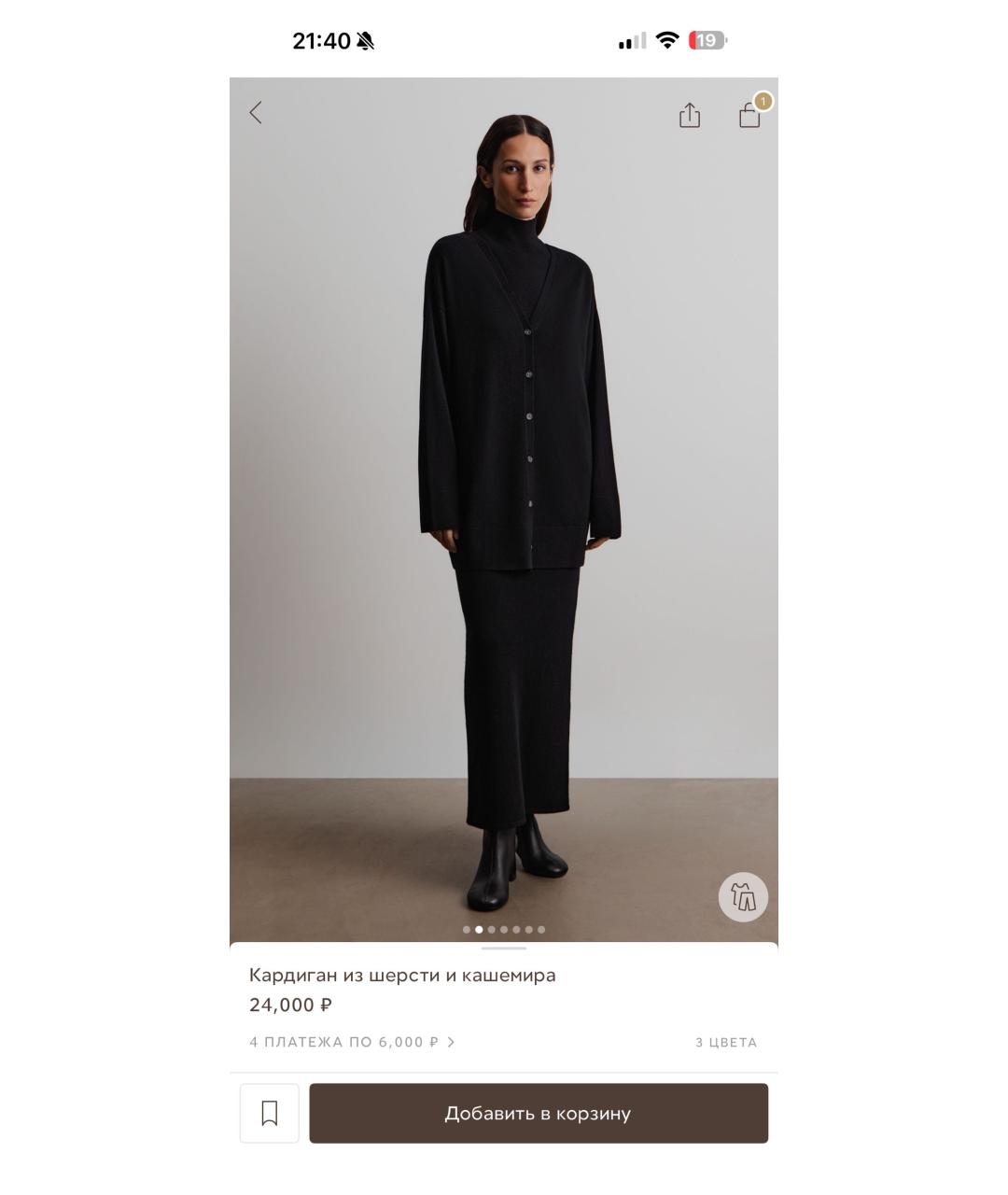Share this cardigan product
The image size is (1008, 1195).
pos(689,115)
